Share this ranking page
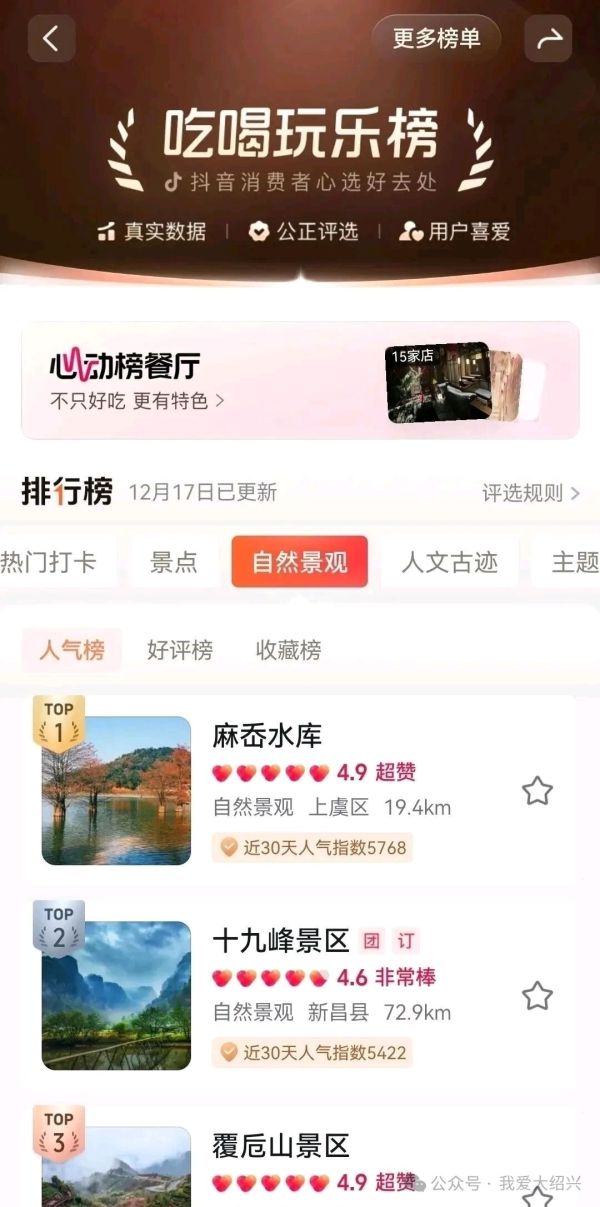The width and height of the screenshot is (600, 1207). pos(548,39)
